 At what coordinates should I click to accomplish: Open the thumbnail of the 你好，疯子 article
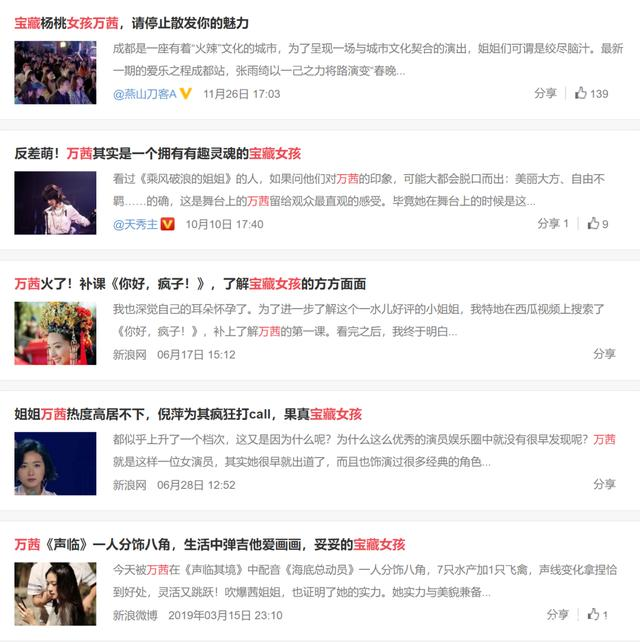55,333
